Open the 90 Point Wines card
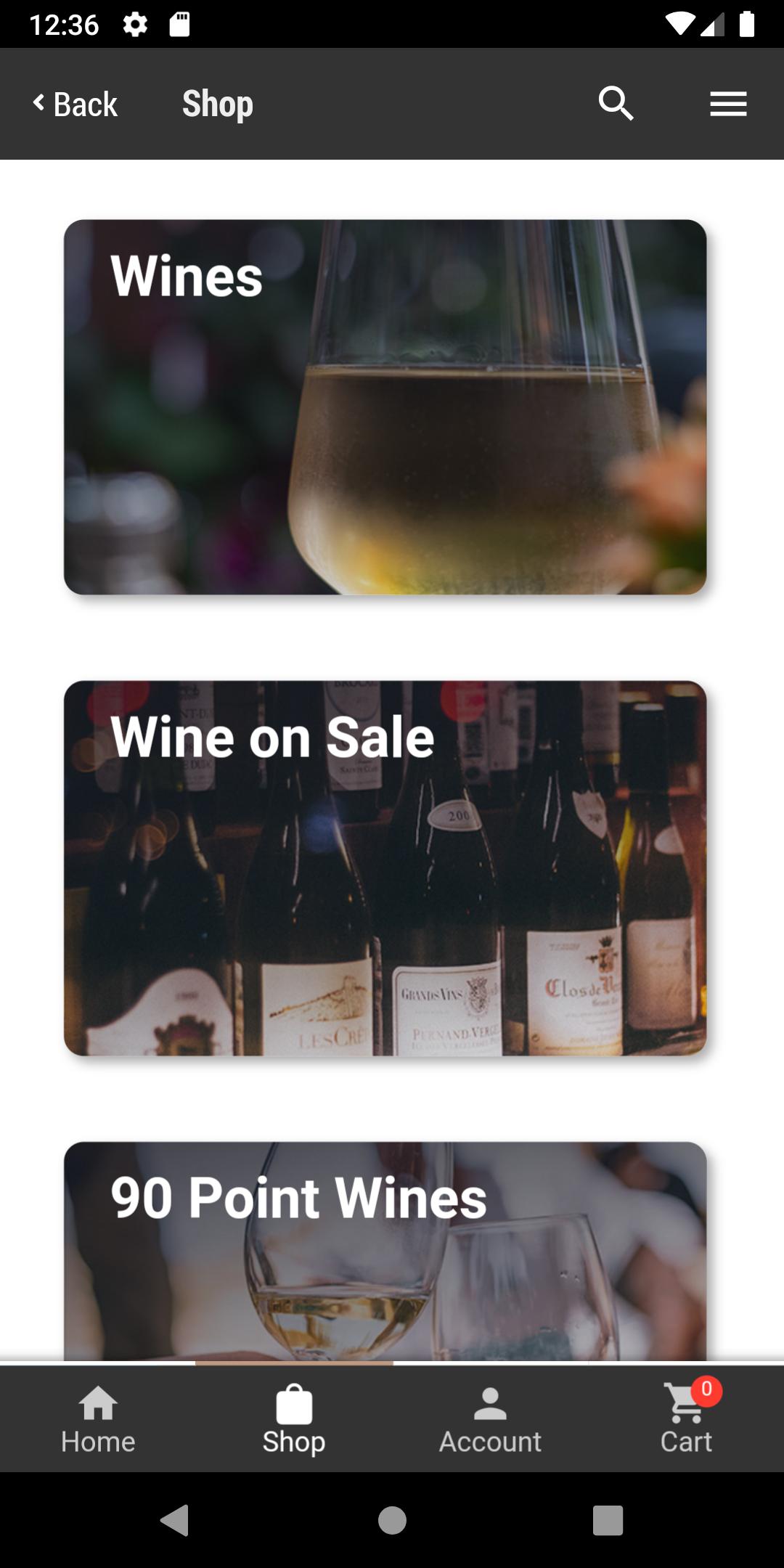This screenshot has width=784, height=1568. click(x=385, y=1251)
